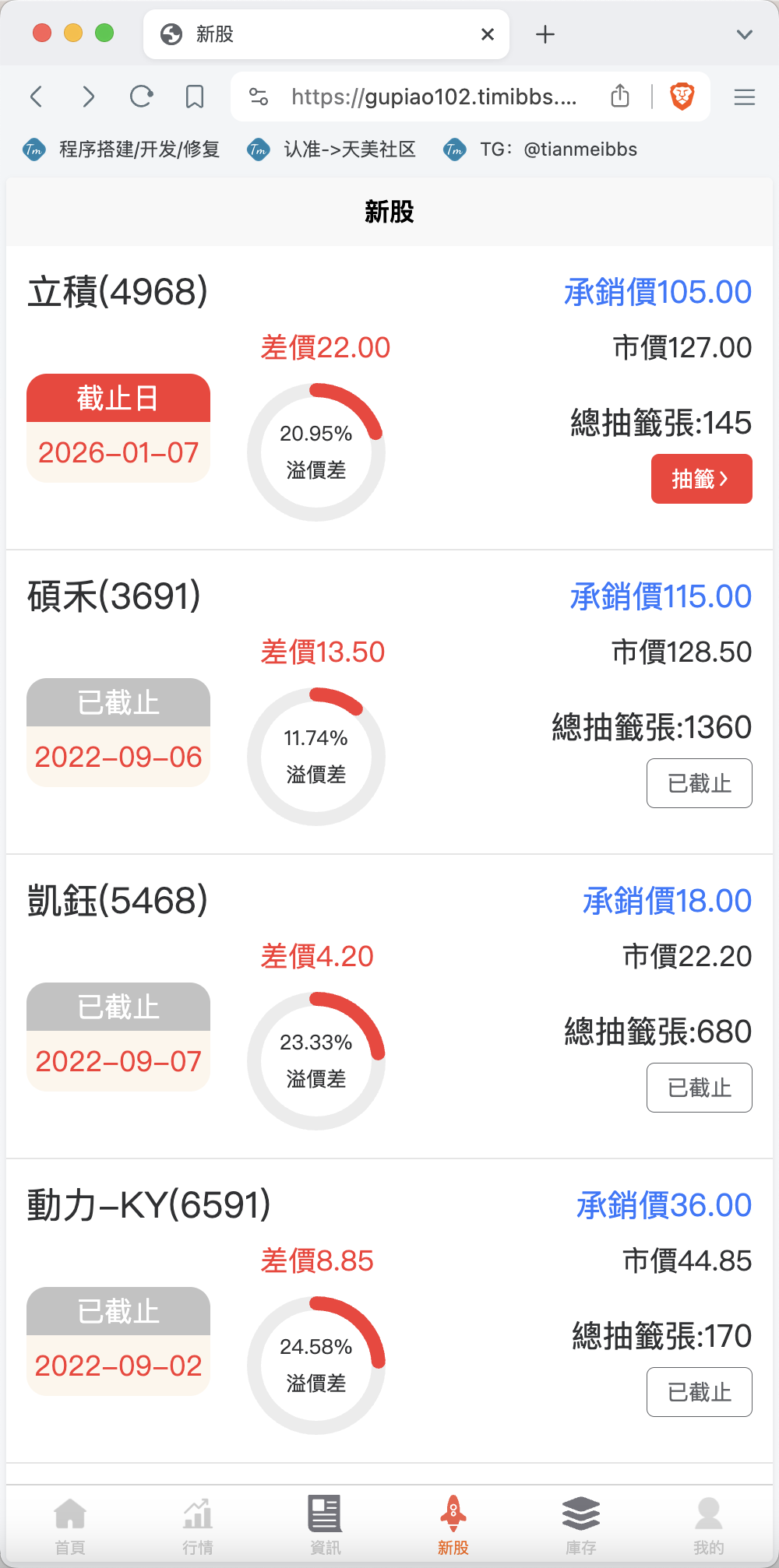Open a new browser tab
The image size is (779, 1568).
click(x=545, y=34)
